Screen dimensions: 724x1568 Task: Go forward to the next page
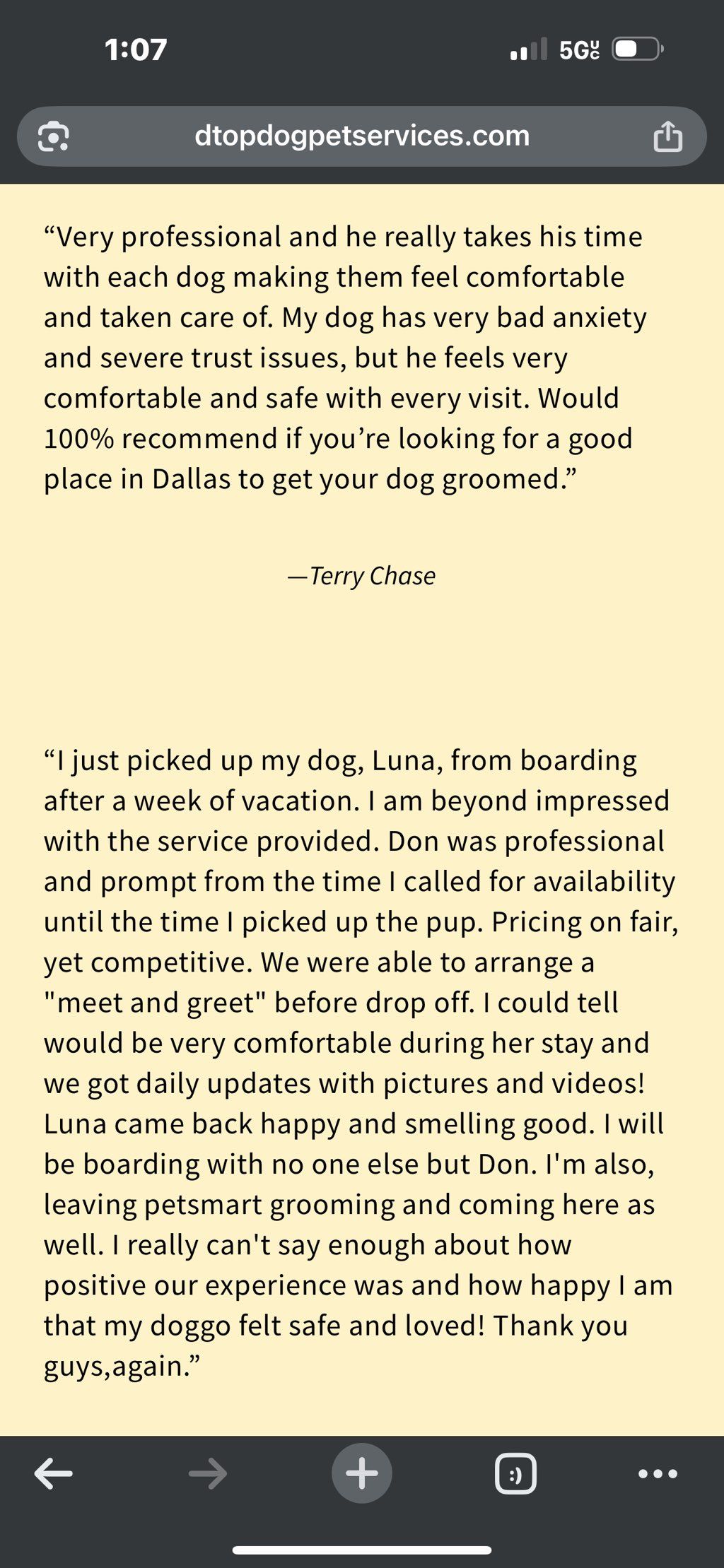(x=208, y=1473)
